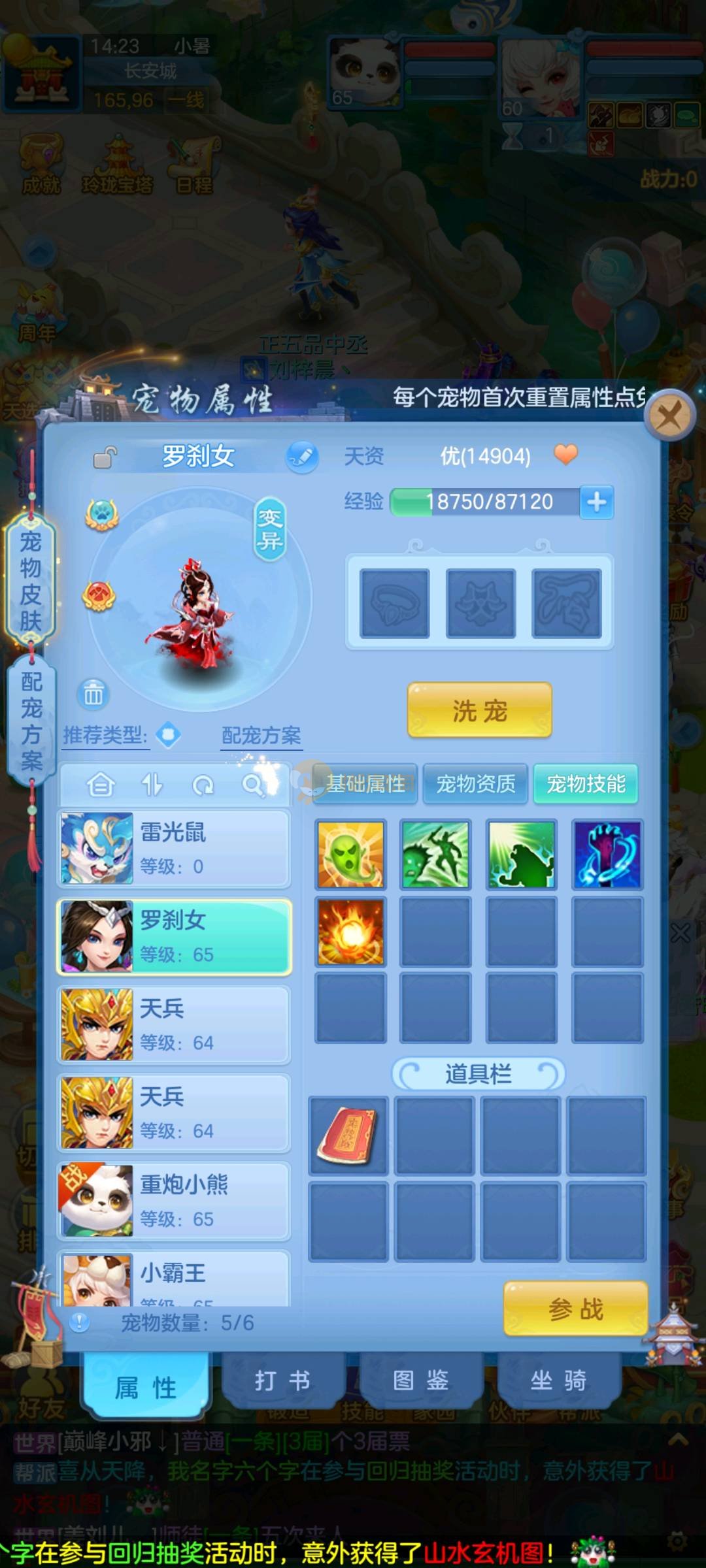Switch to 基础属性 tab

pos(365,783)
